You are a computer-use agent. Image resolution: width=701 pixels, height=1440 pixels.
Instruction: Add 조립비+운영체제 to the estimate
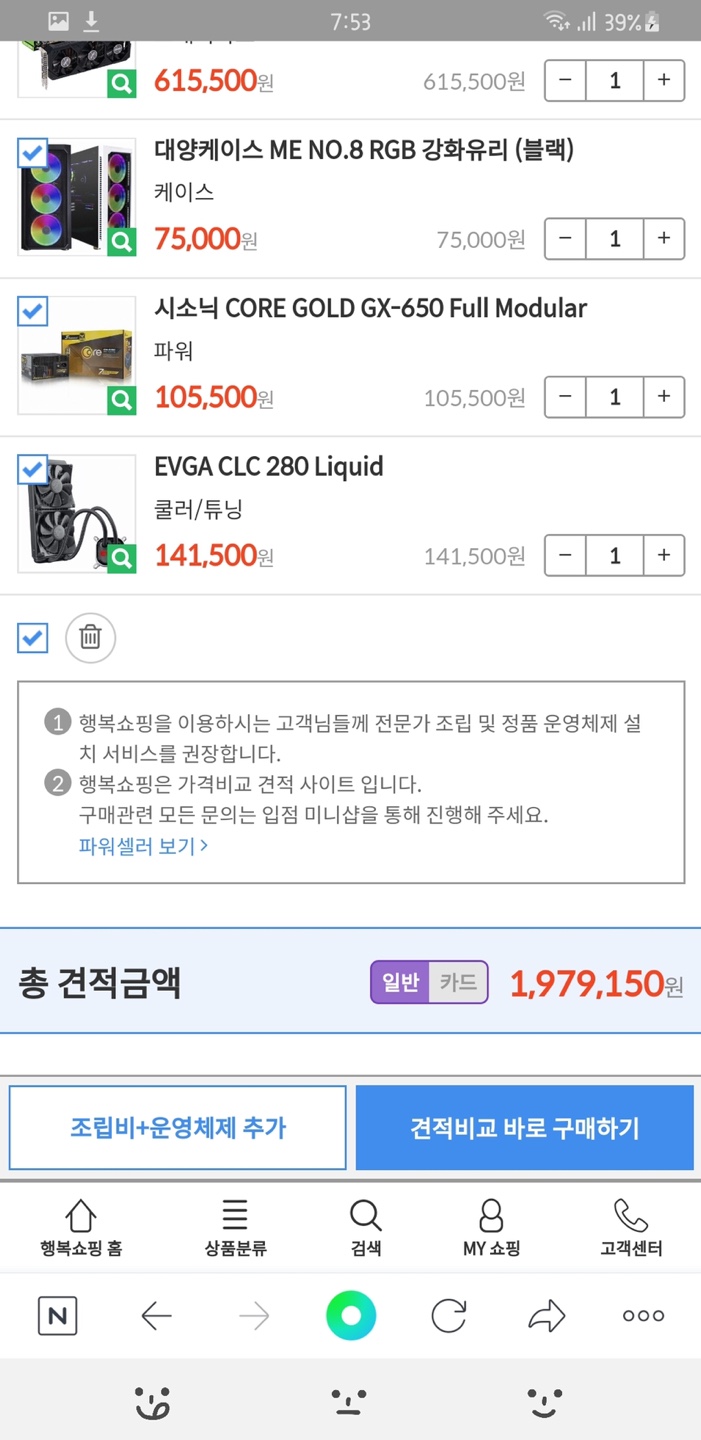click(x=178, y=1128)
